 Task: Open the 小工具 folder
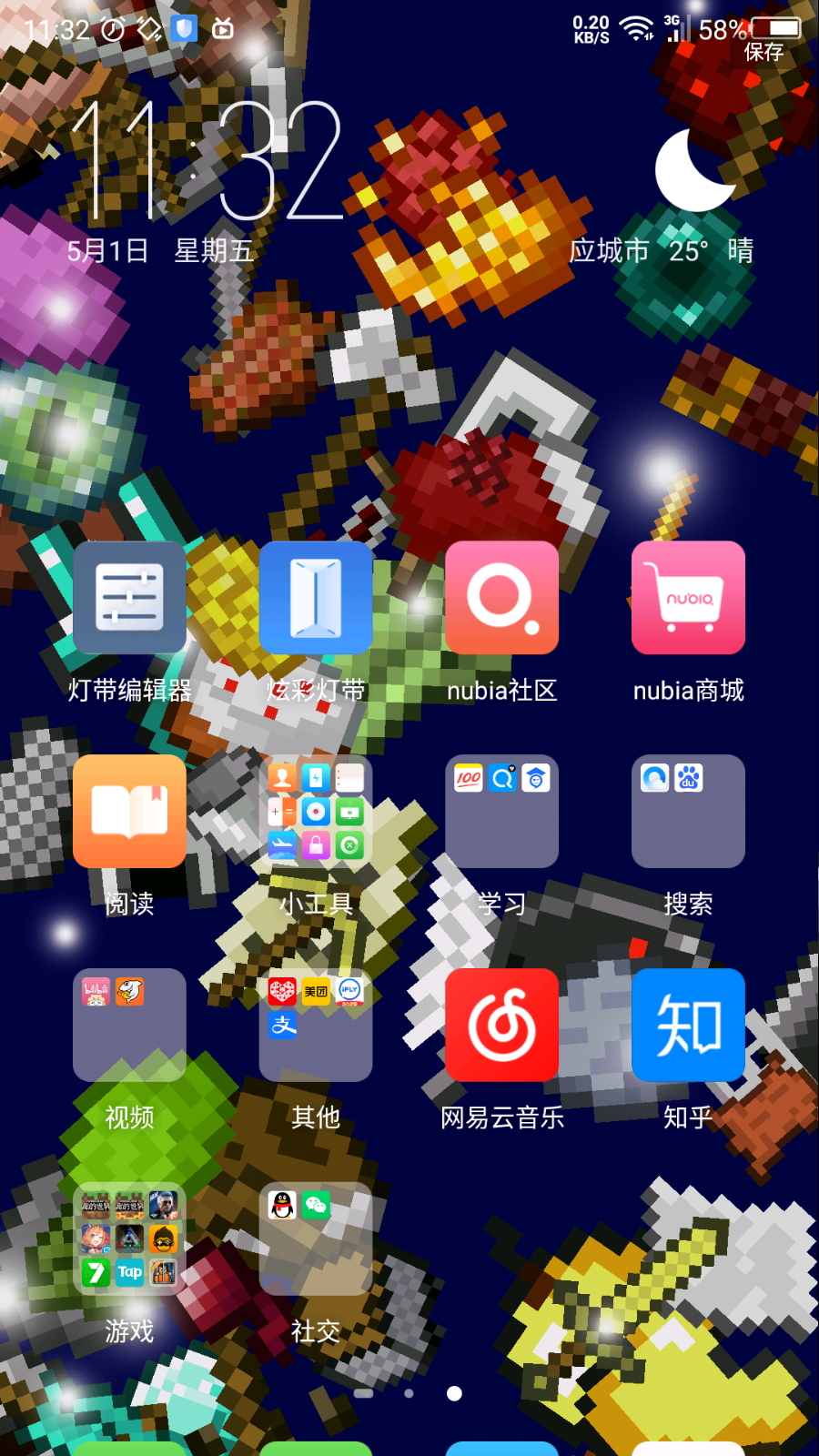point(316,812)
